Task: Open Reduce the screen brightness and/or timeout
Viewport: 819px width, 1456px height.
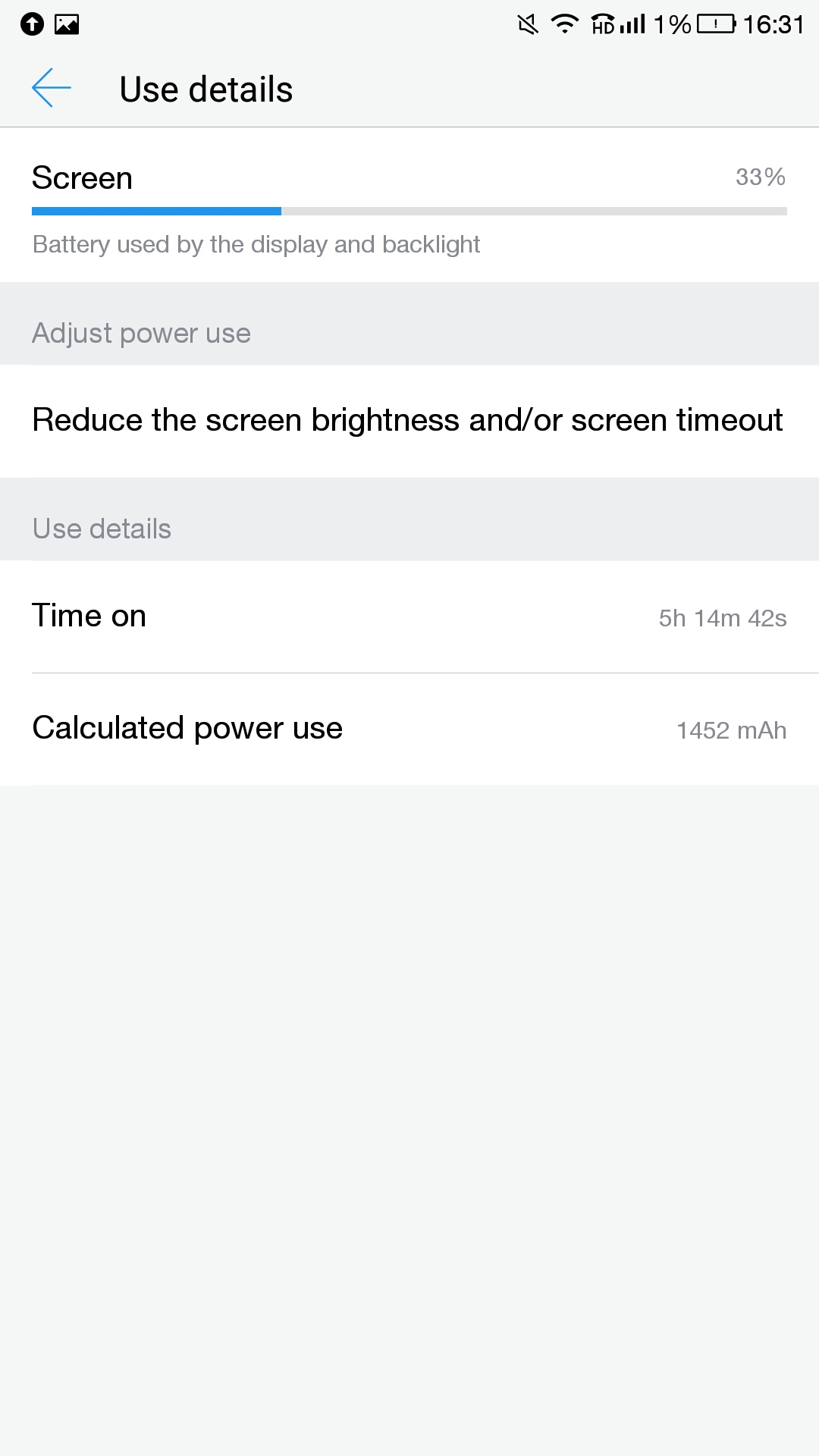Action: click(x=408, y=420)
